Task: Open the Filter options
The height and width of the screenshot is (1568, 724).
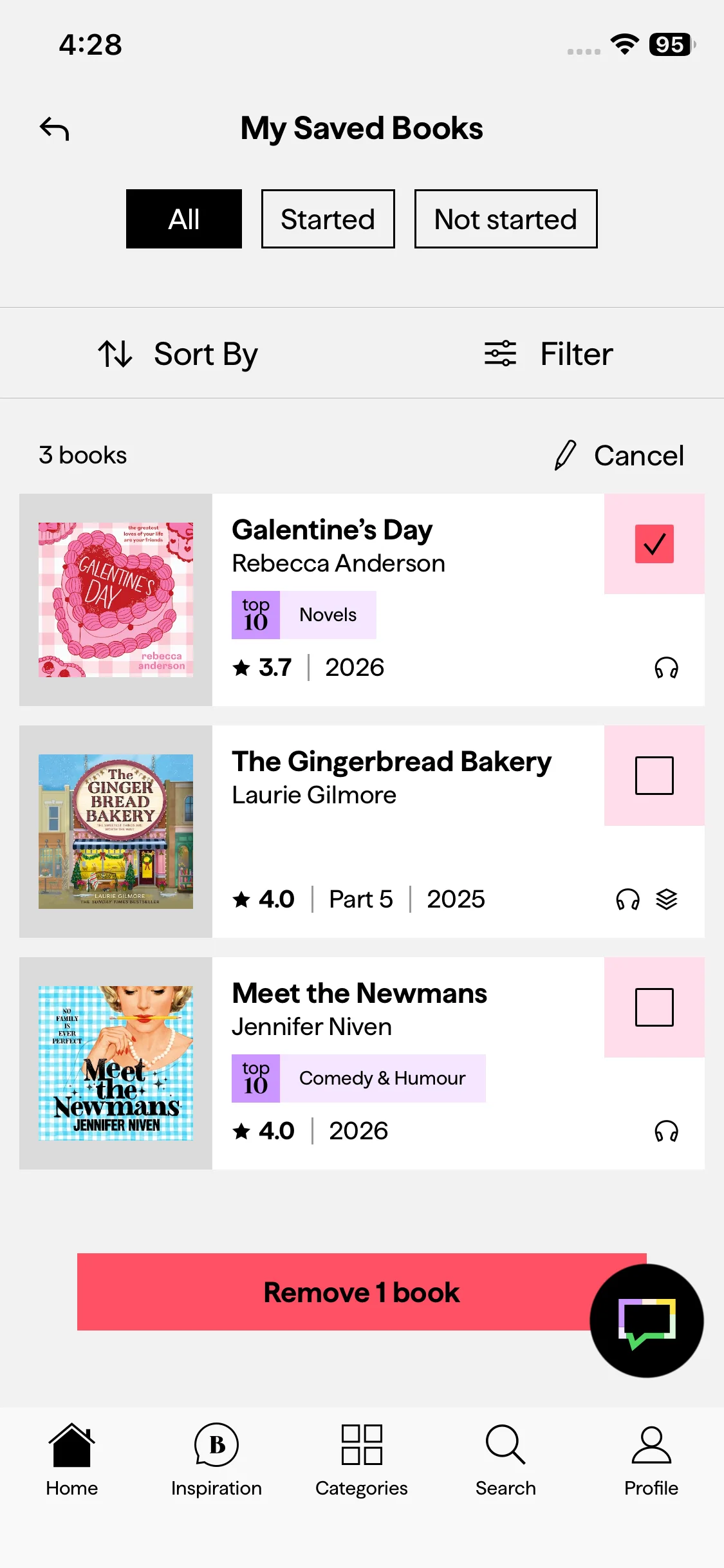Action: point(549,354)
